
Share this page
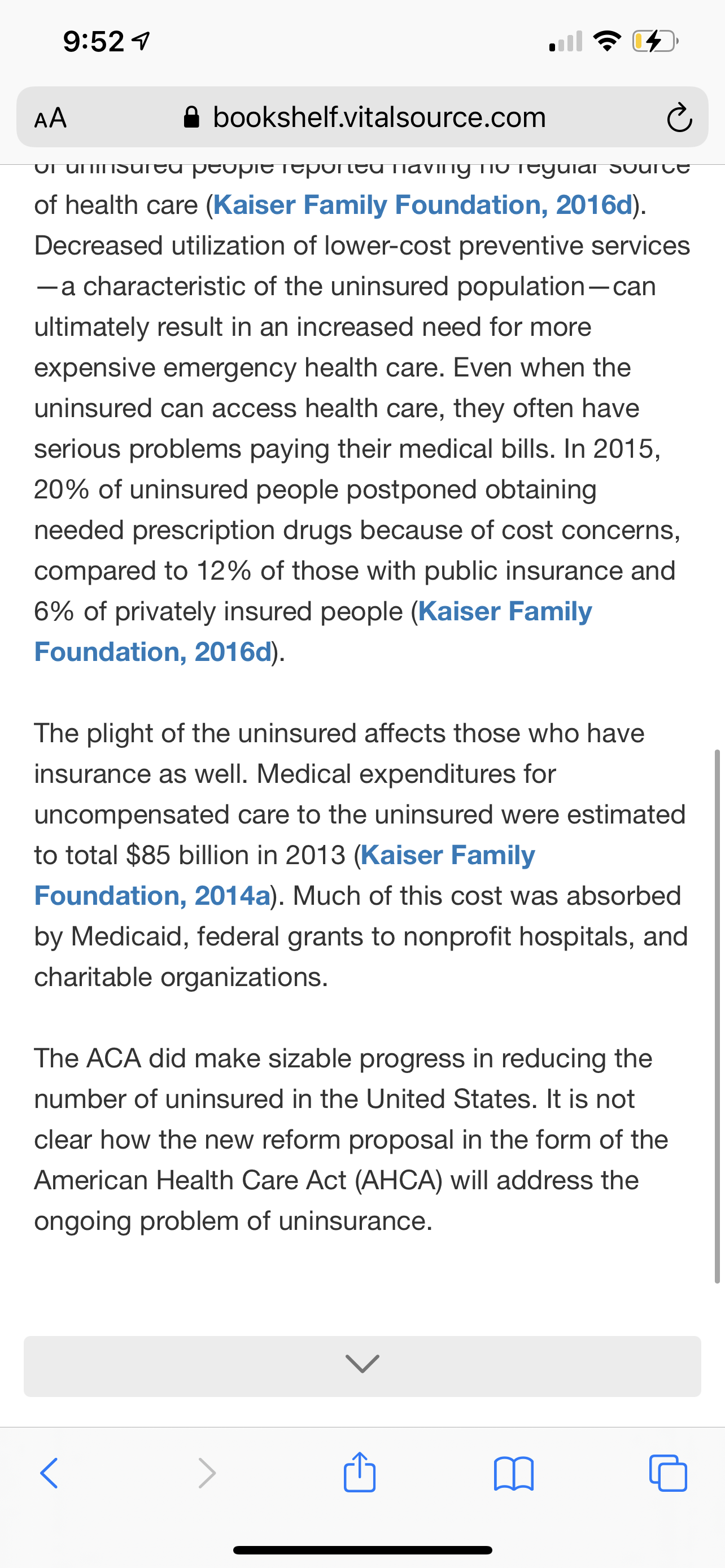pyautogui.click(x=359, y=1472)
